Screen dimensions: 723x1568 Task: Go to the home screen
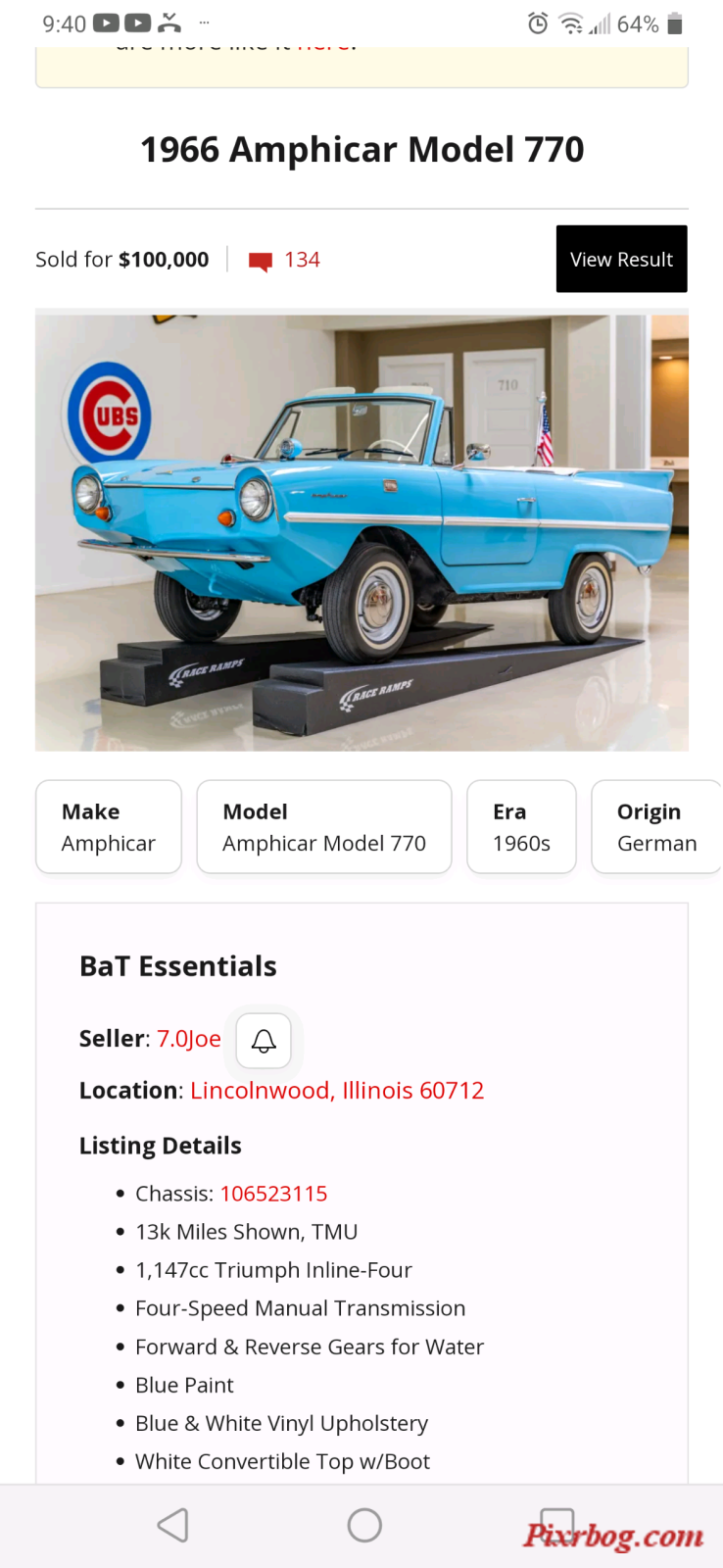point(364,1525)
